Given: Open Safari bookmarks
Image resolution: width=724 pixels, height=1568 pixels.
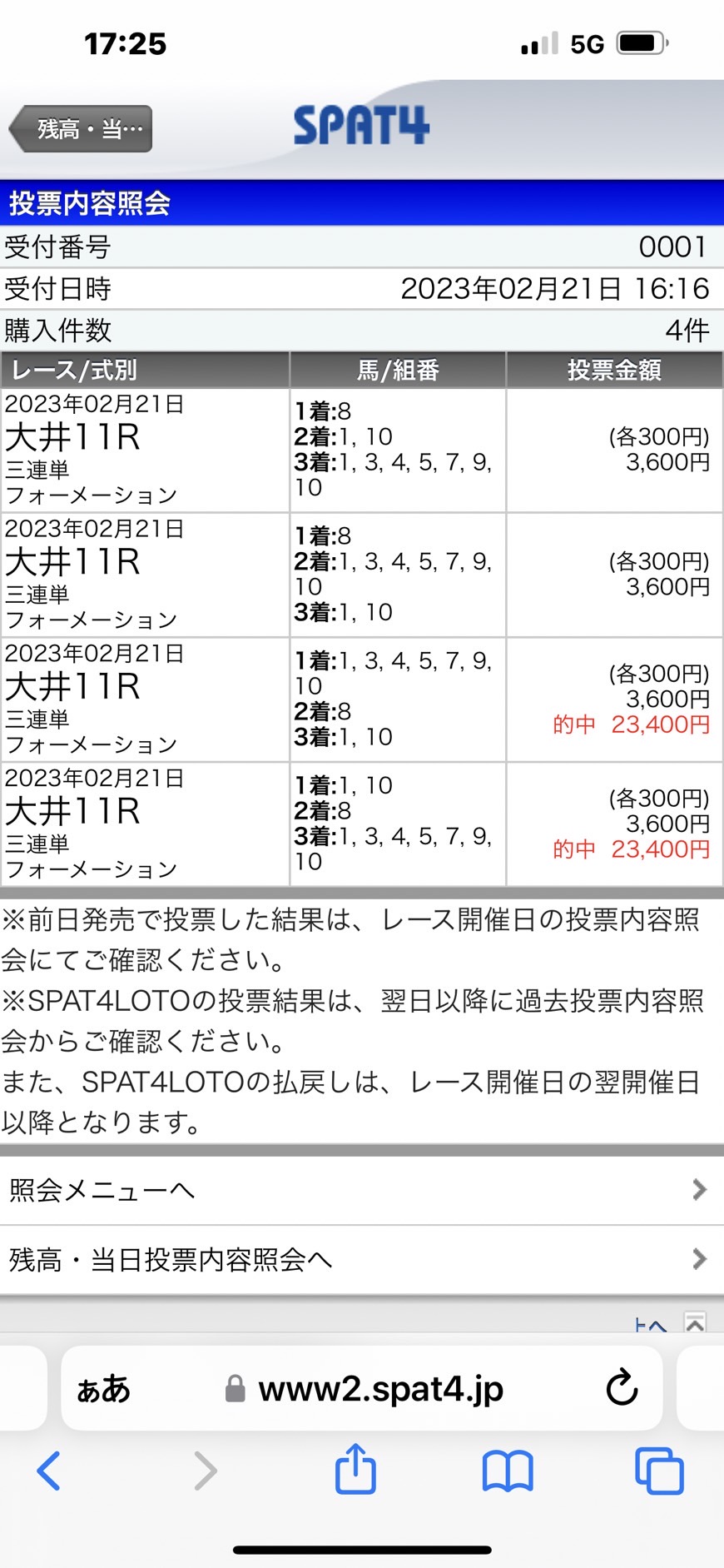Looking at the screenshot, I should 508,1471.
